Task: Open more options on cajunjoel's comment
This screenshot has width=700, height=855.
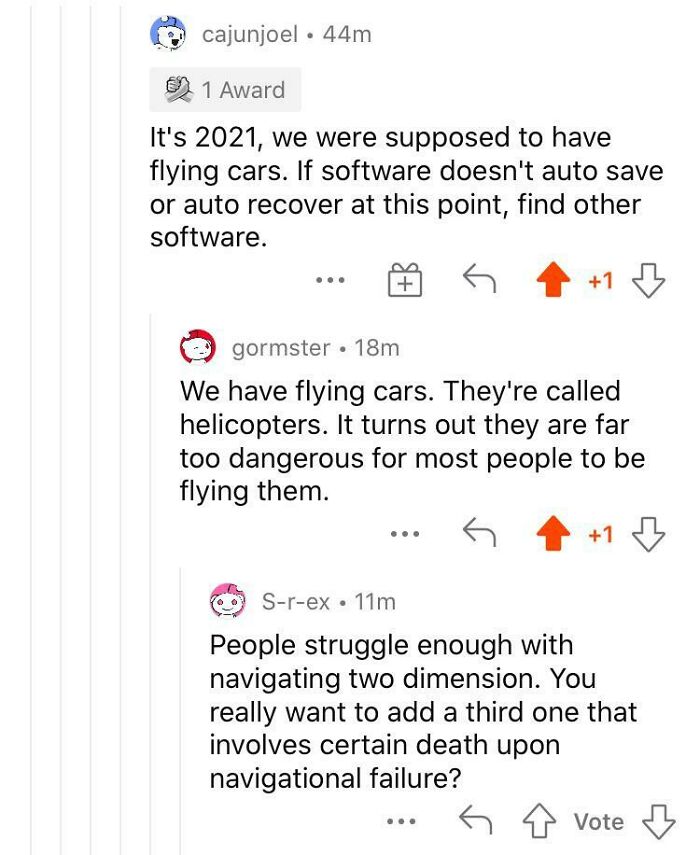Action: pos(329,282)
